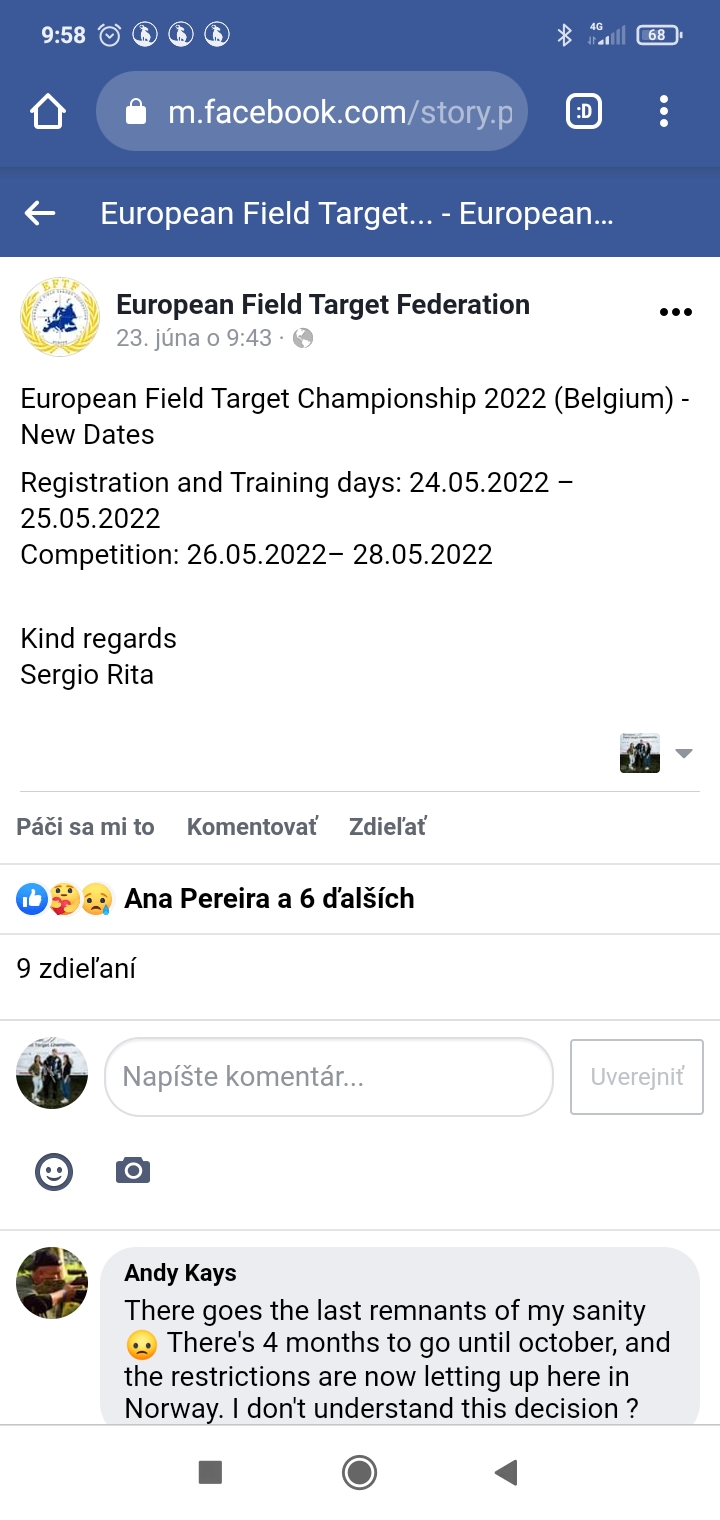
Task: Tap the system back triangle button
Action: click(507, 1472)
